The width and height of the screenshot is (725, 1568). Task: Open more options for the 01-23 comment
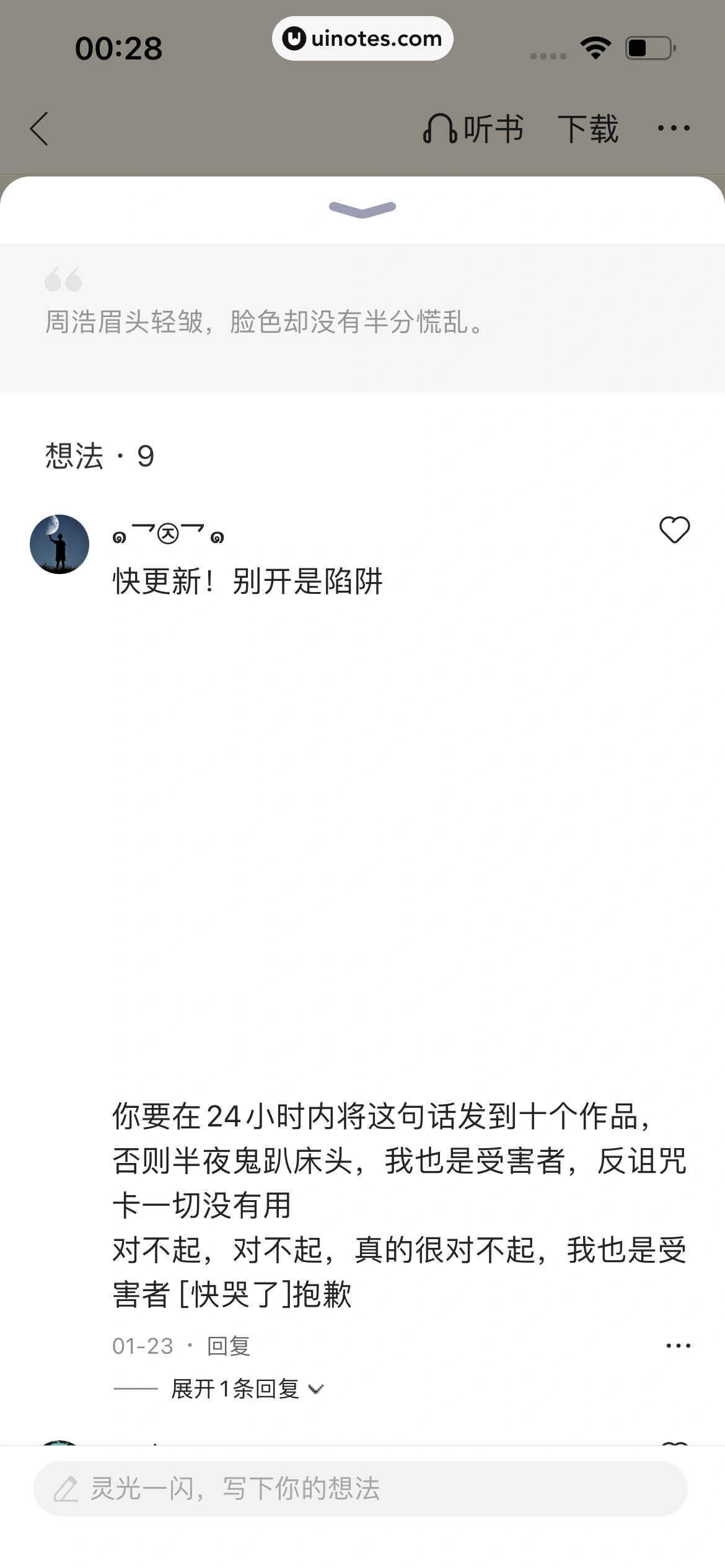tap(678, 1346)
